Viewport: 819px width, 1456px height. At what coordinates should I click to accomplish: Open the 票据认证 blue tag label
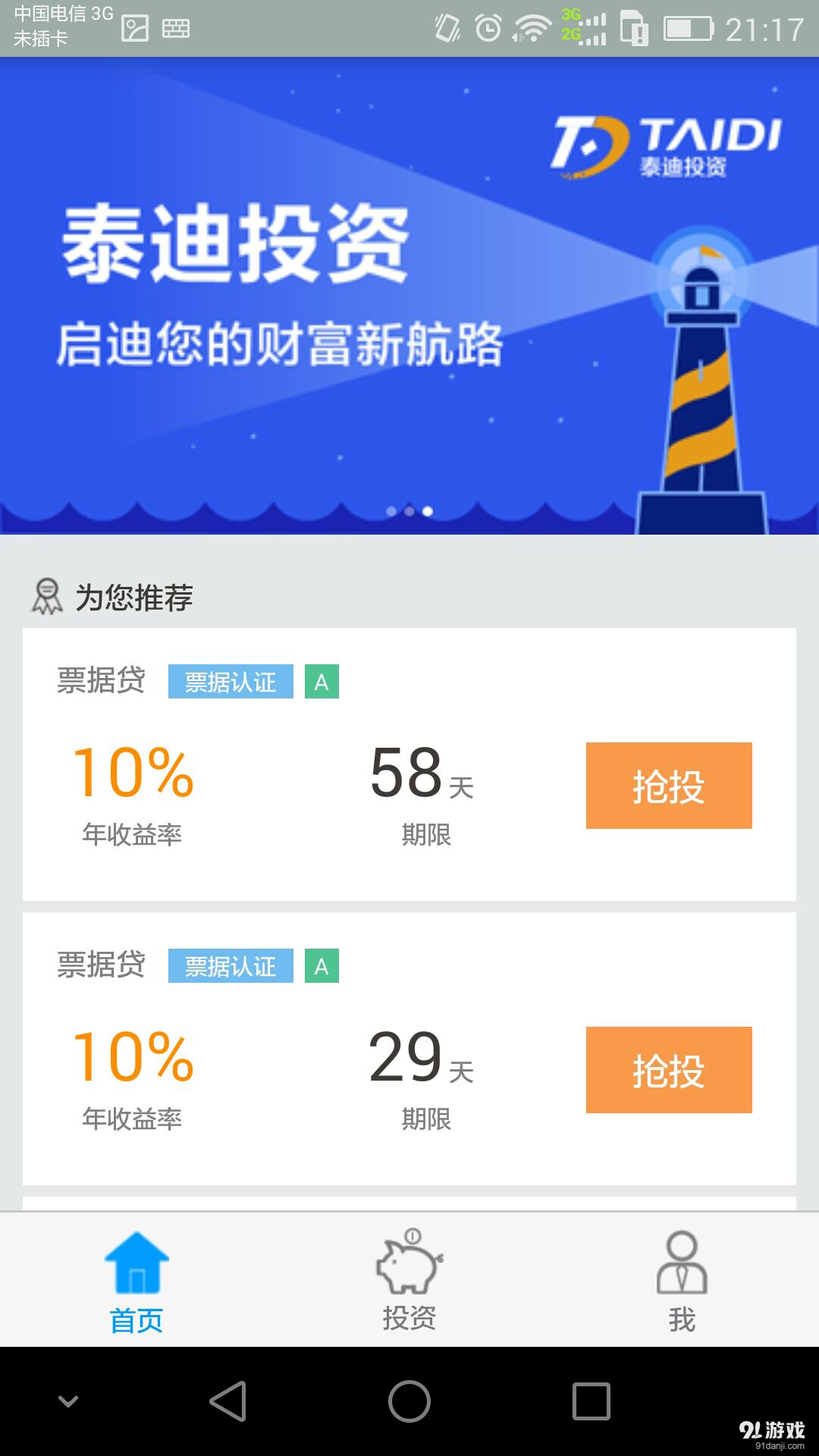(230, 681)
